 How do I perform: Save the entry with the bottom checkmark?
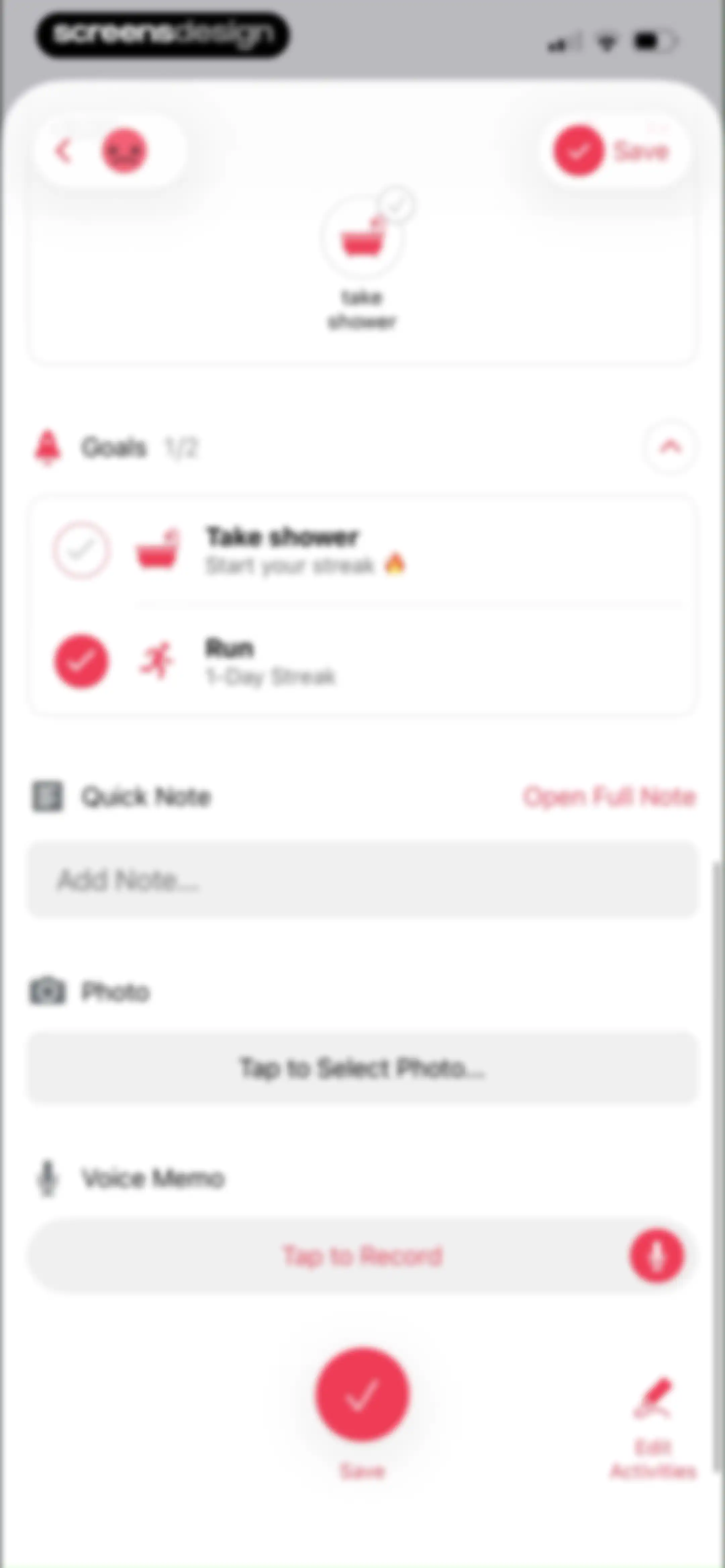362,1394
